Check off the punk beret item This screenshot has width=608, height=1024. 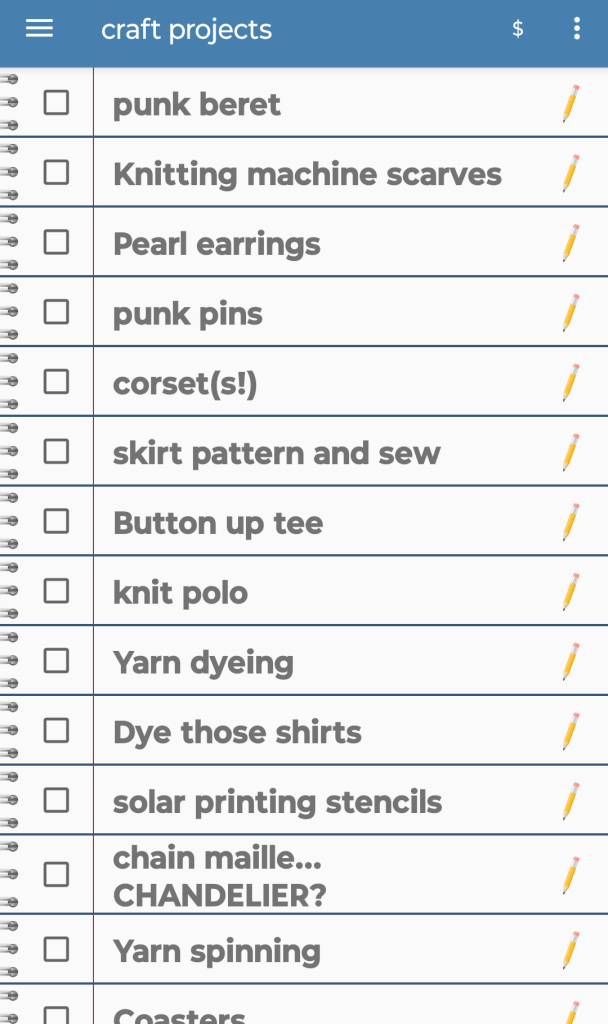pyautogui.click(x=56, y=103)
